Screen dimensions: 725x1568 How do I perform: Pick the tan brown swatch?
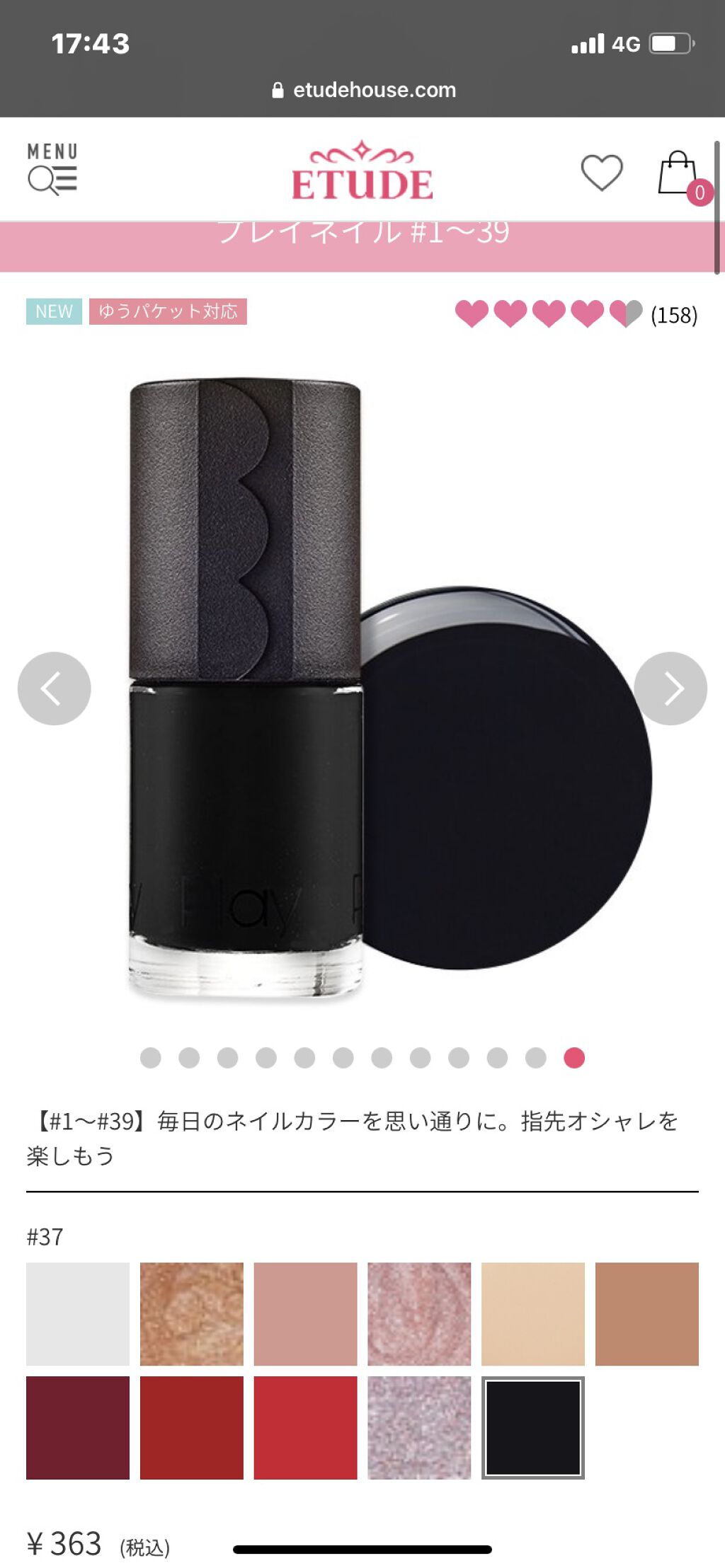646,1314
